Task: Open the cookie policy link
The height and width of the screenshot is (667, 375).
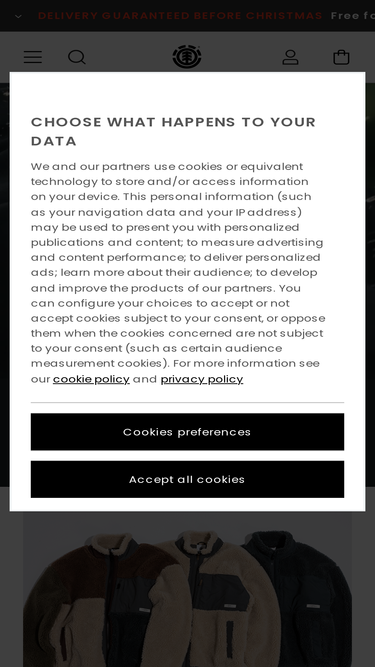Action: 91,379
